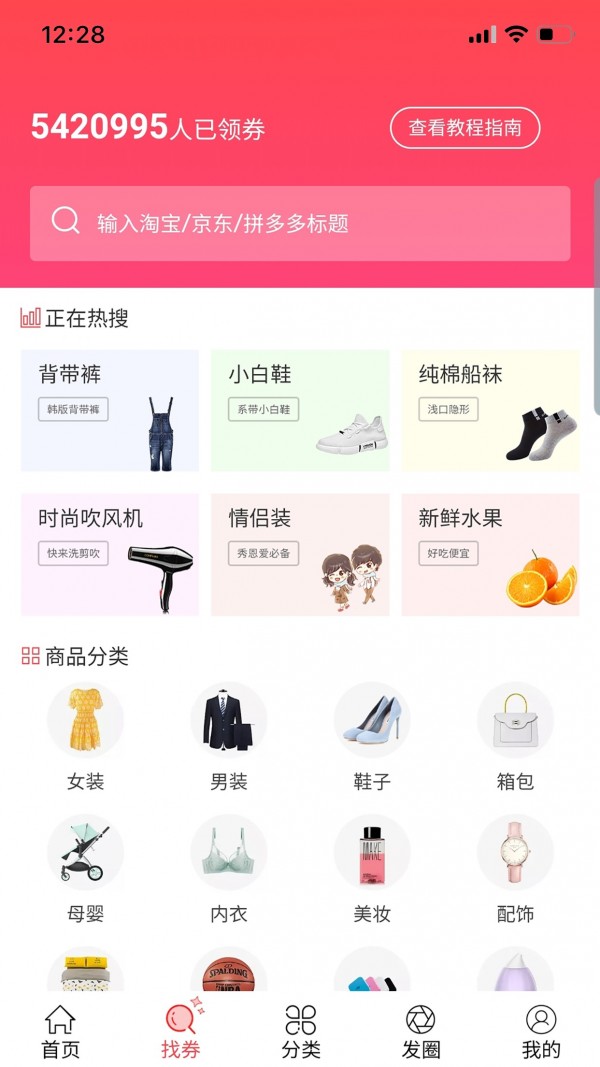600x1067 pixels.
Task: Switch to the 分类 tab
Action: 301,1032
